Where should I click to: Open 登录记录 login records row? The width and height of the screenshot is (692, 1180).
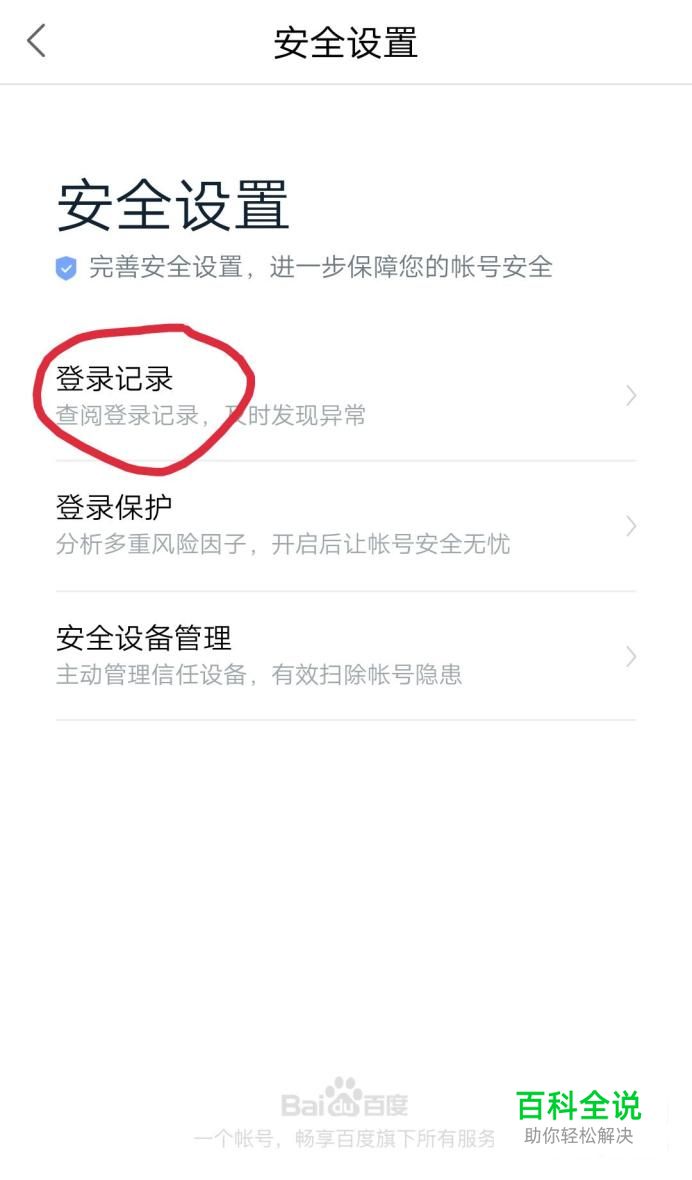coord(345,396)
